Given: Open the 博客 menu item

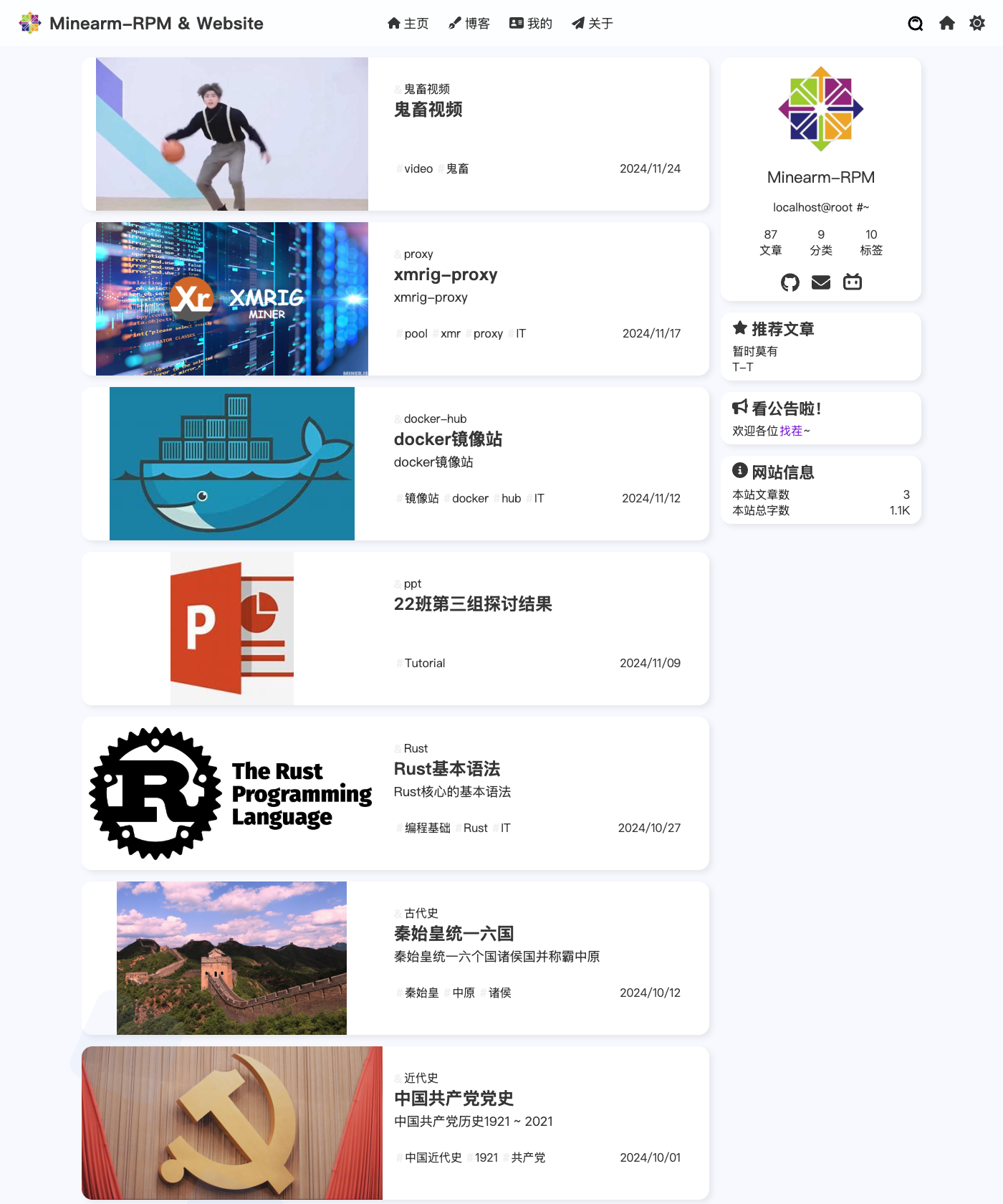Looking at the screenshot, I should (469, 23).
